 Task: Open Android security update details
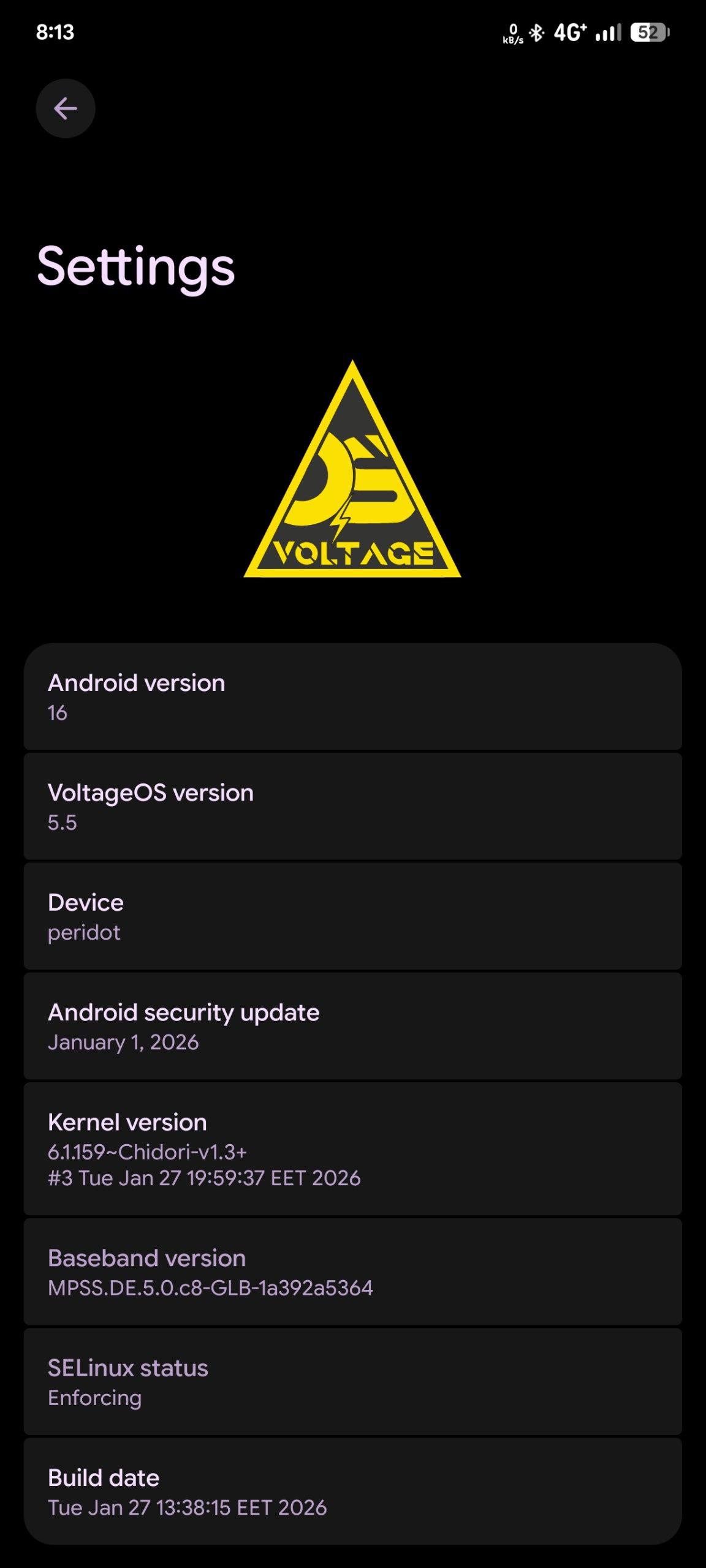point(352,1026)
